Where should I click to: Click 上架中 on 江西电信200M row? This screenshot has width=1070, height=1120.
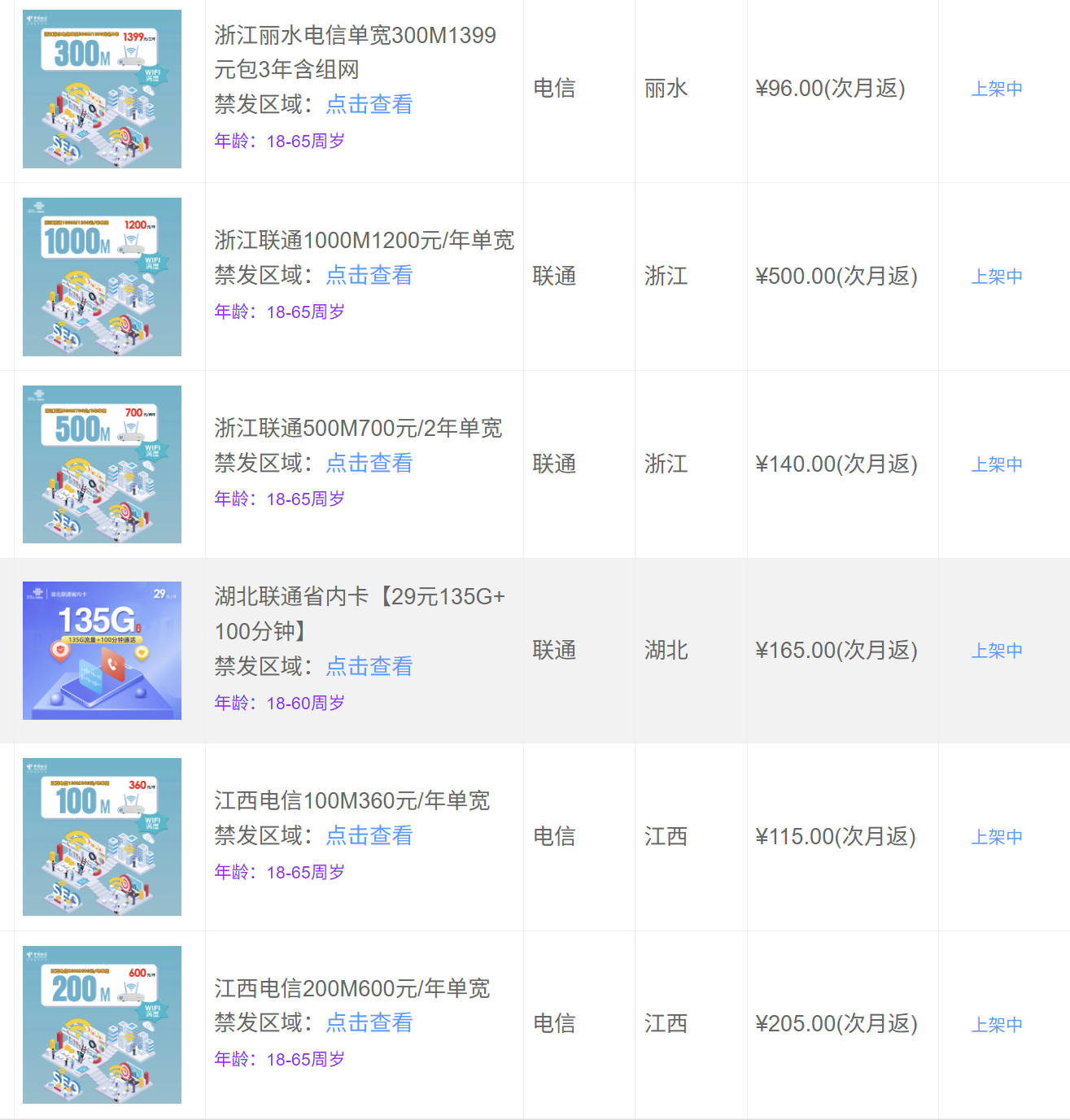(996, 1023)
